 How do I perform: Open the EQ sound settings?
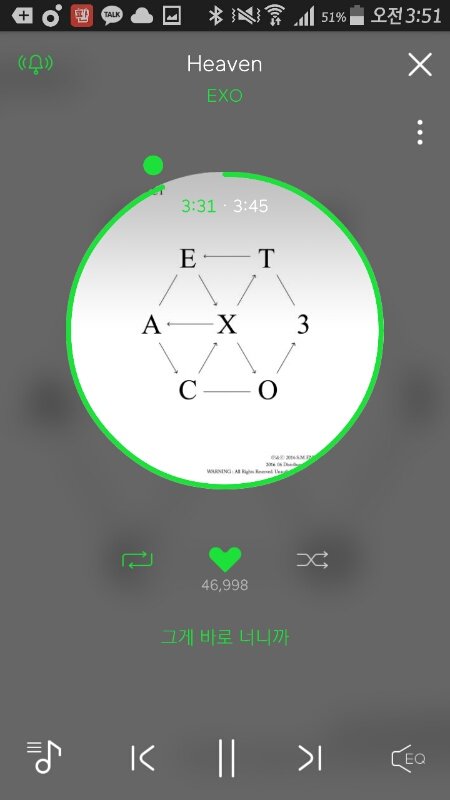408,758
